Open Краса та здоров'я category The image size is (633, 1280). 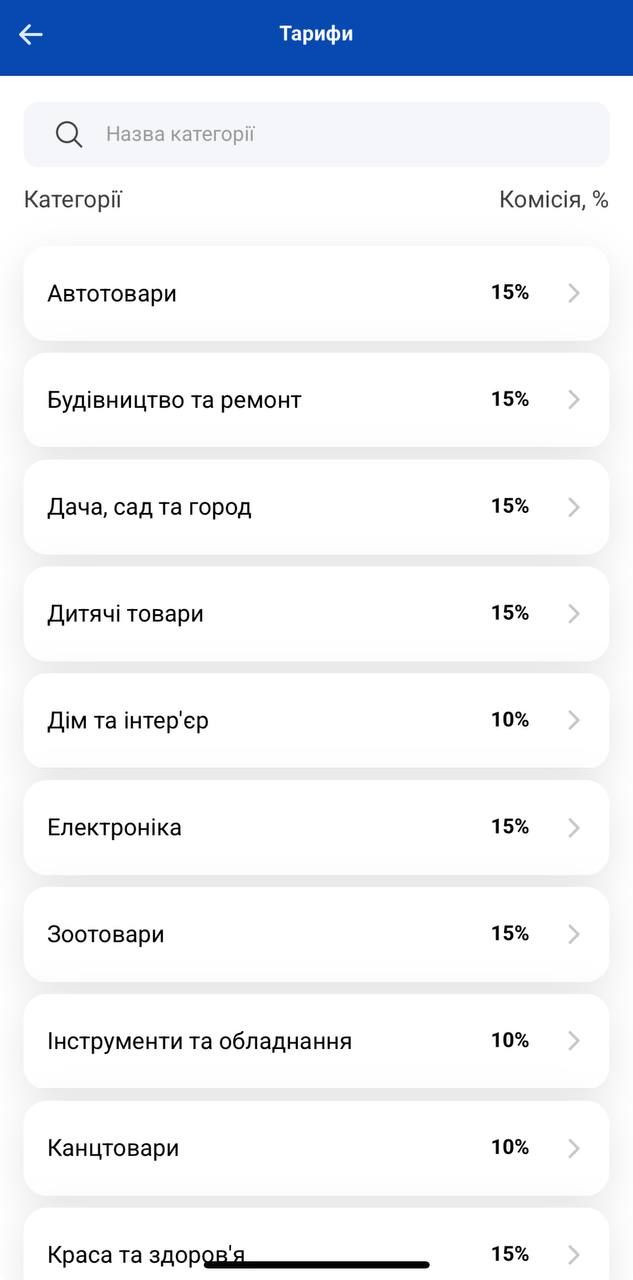point(316,1244)
